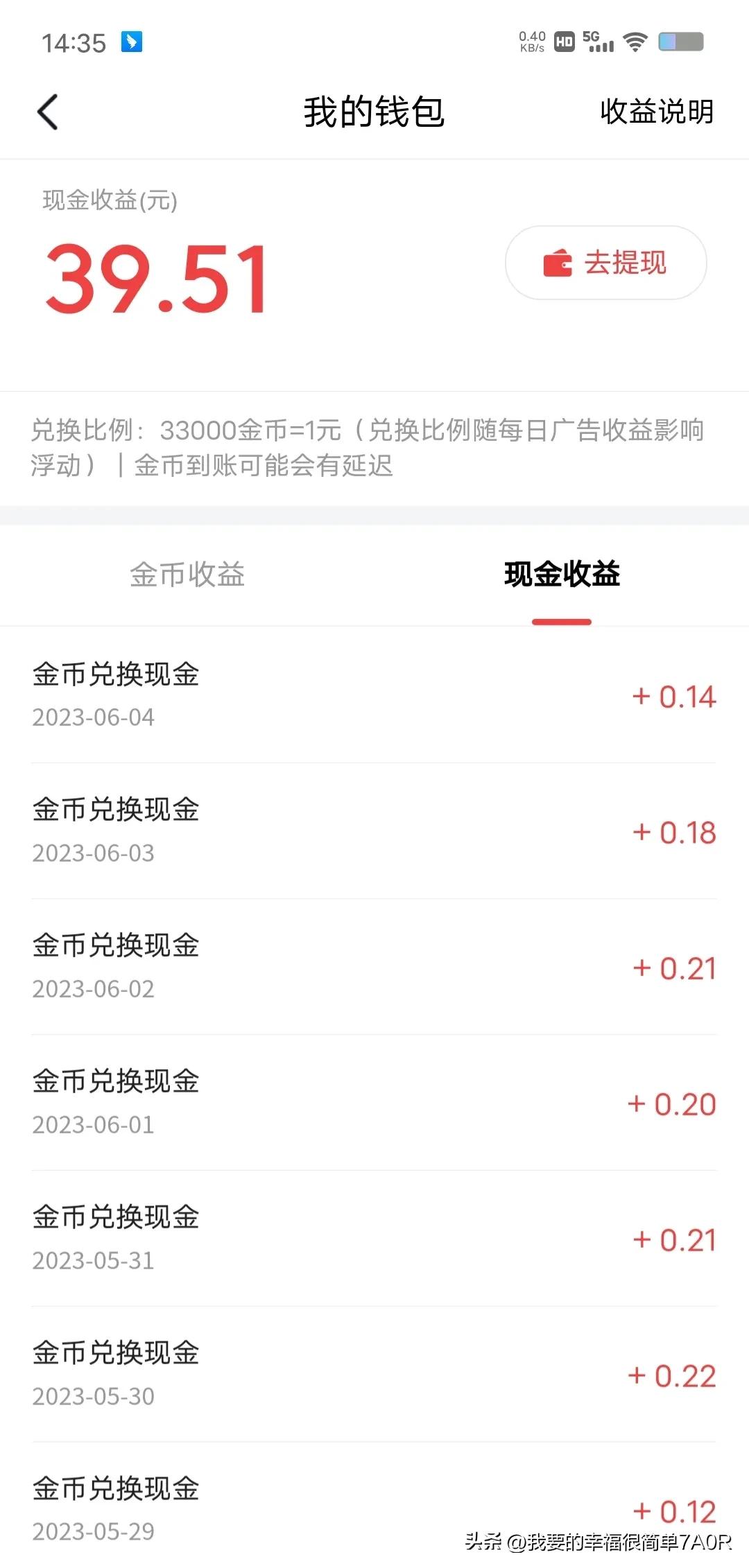
Task: Tap the clock showing 14:35
Action: coord(76,43)
